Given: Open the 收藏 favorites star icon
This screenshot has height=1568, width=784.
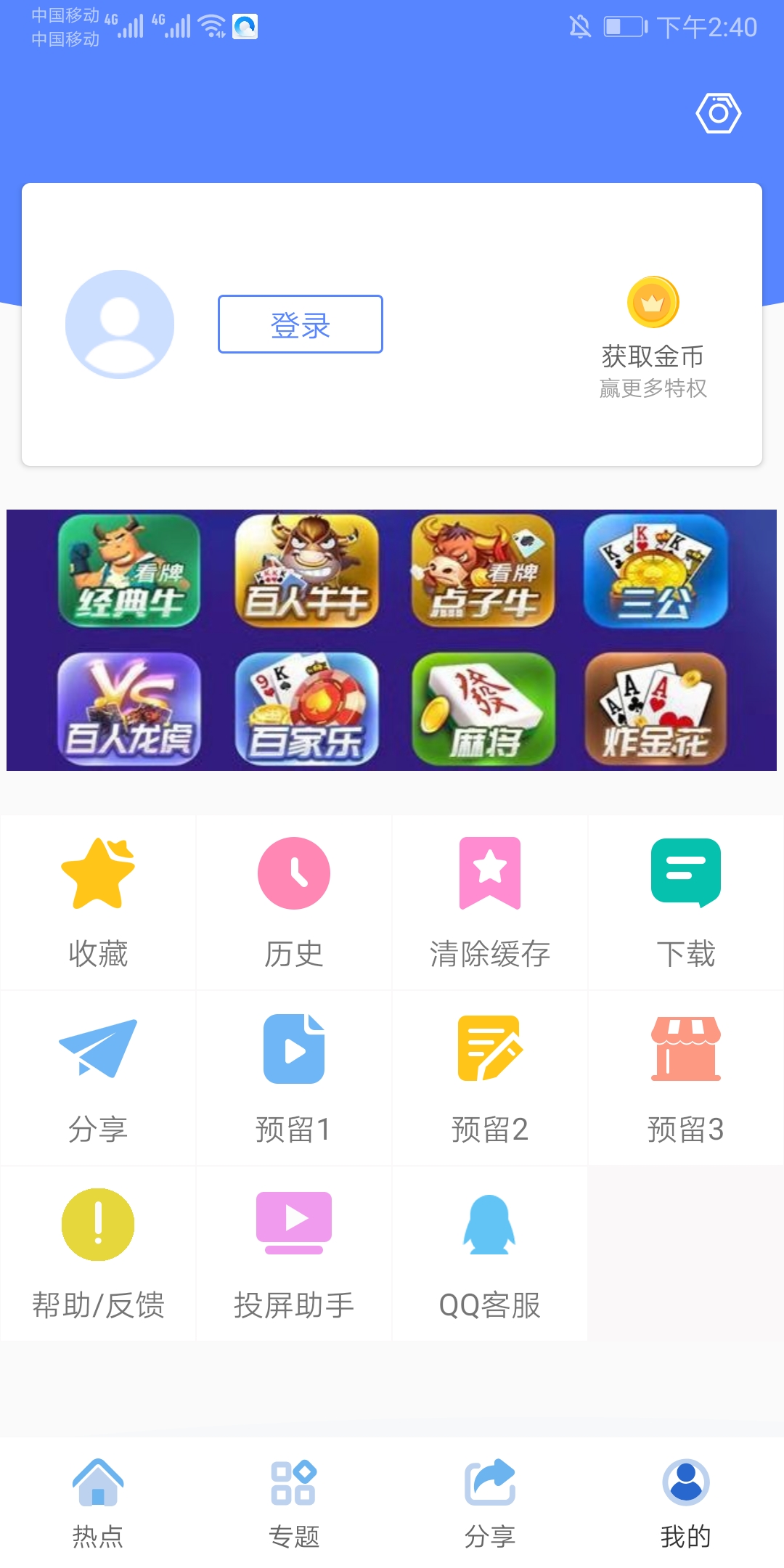Looking at the screenshot, I should point(98,875).
